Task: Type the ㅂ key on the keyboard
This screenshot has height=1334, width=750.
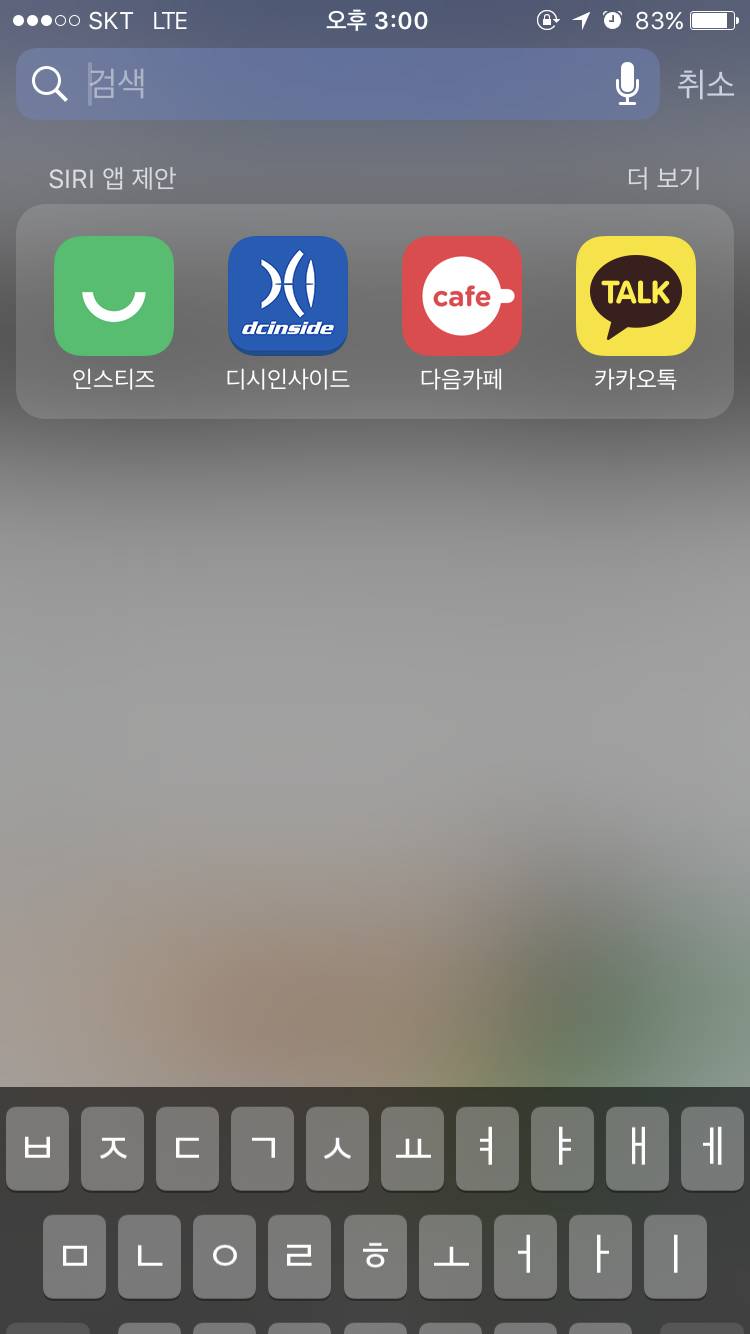Action: pyautogui.click(x=38, y=1148)
